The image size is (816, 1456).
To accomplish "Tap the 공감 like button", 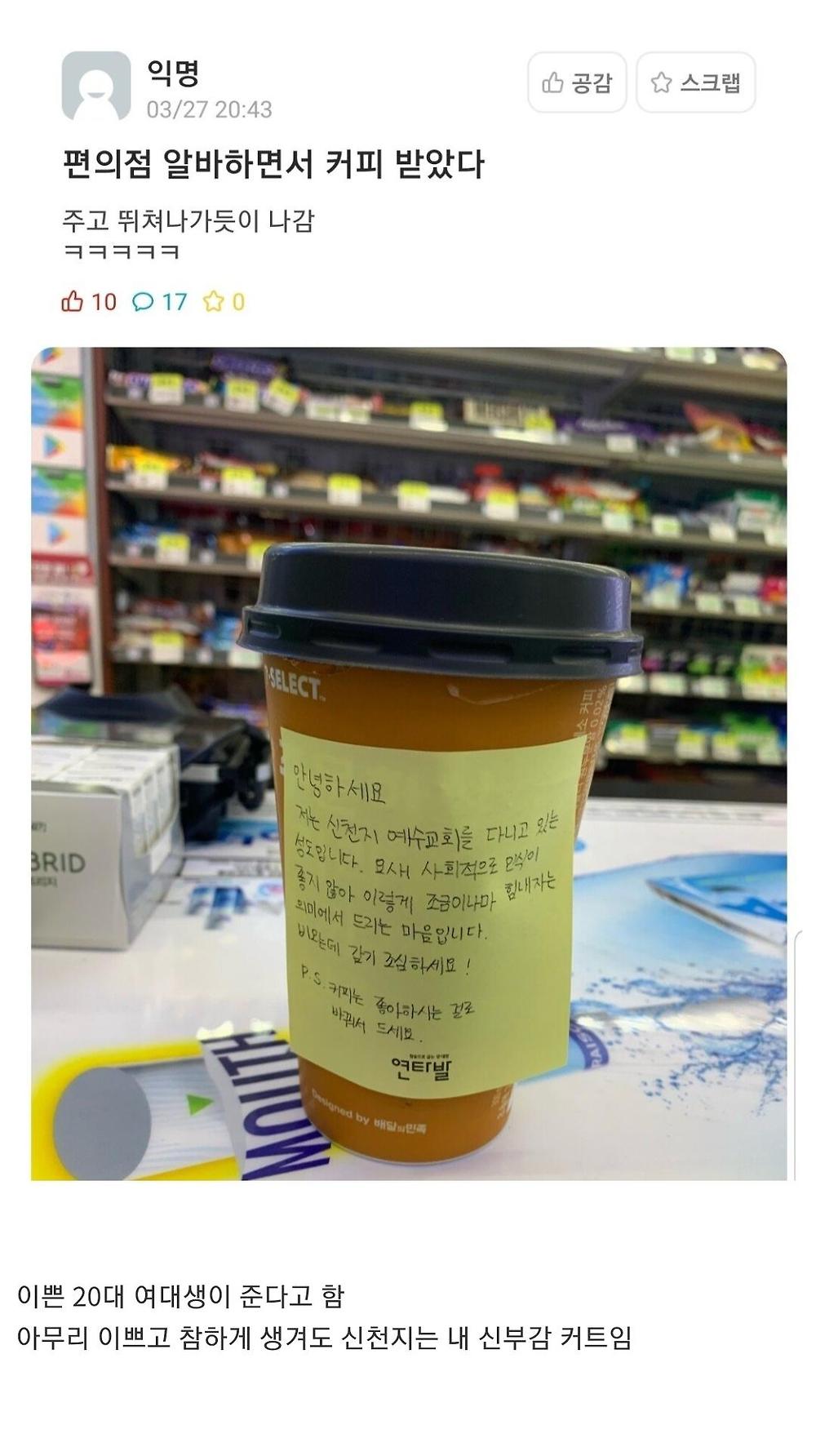I will 577,82.
